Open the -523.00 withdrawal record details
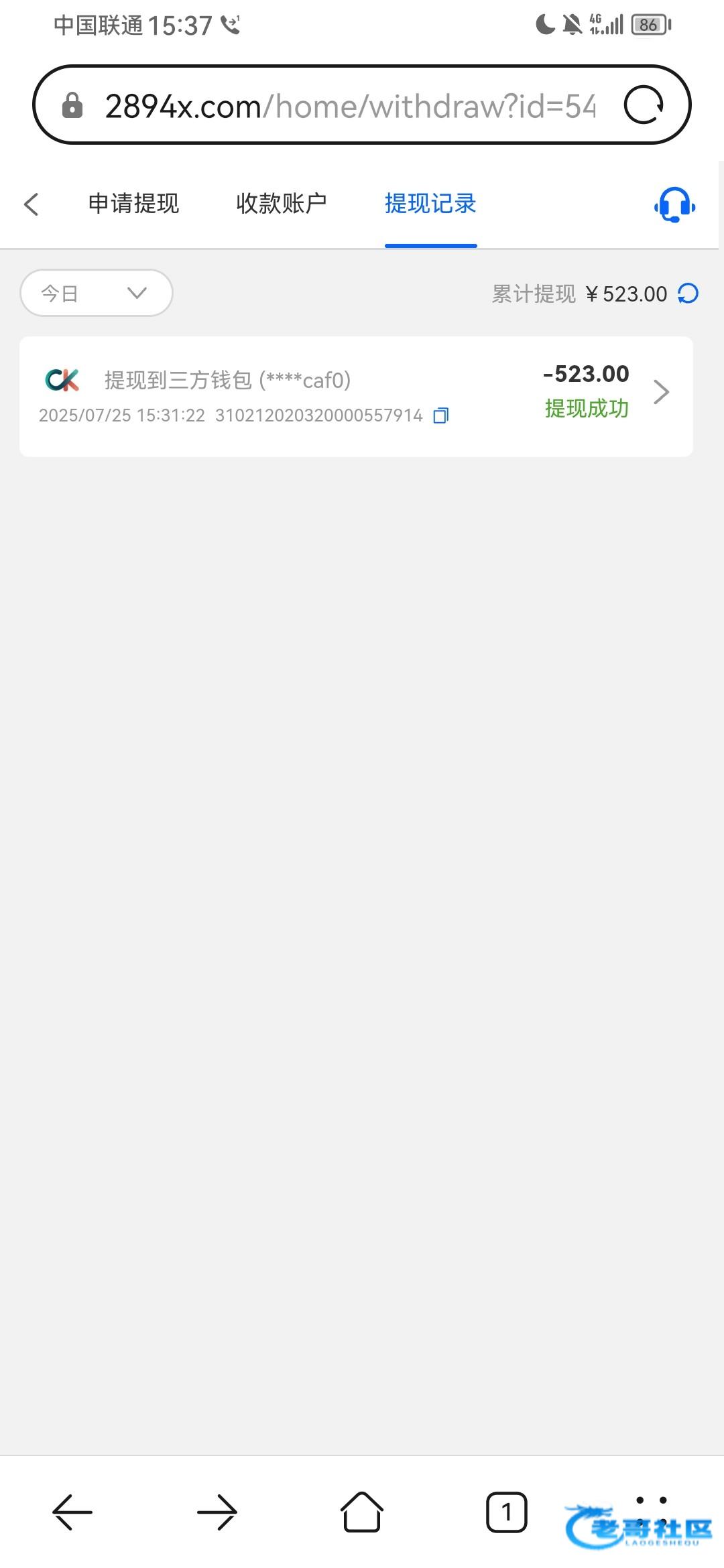This screenshot has width=724, height=1568. coord(661,392)
